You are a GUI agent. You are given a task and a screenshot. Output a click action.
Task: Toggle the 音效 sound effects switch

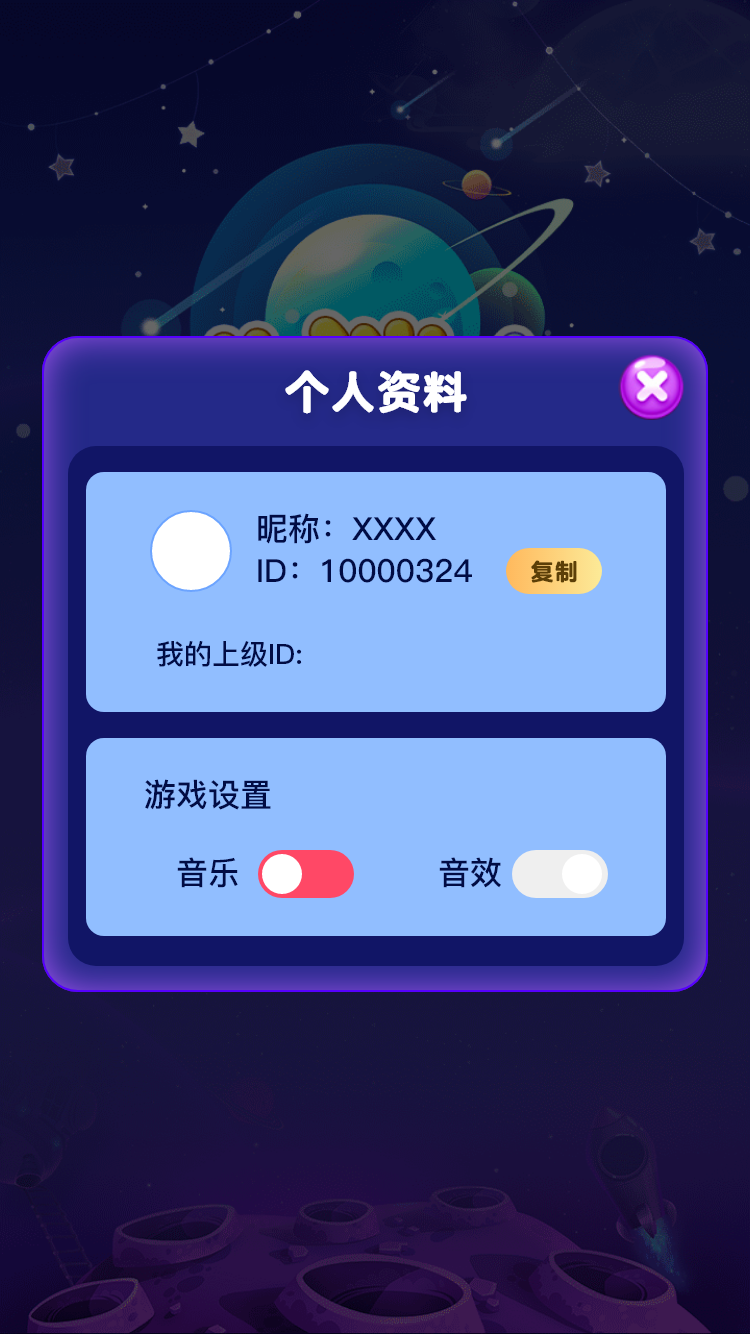(559, 874)
